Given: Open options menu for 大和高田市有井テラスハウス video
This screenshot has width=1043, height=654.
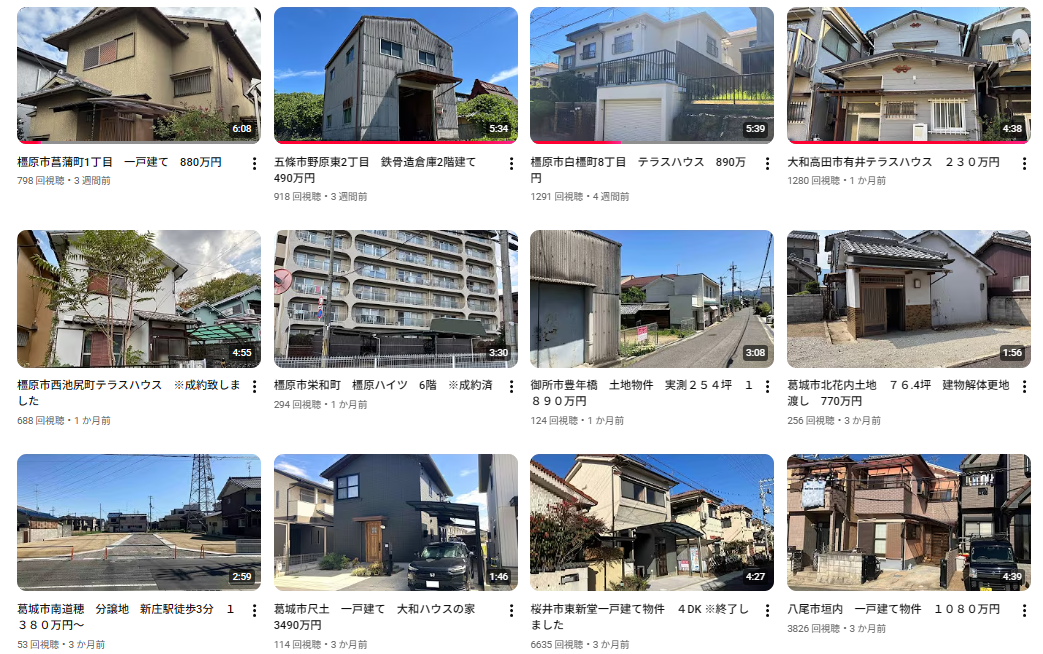Looking at the screenshot, I should tap(1024, 164).
